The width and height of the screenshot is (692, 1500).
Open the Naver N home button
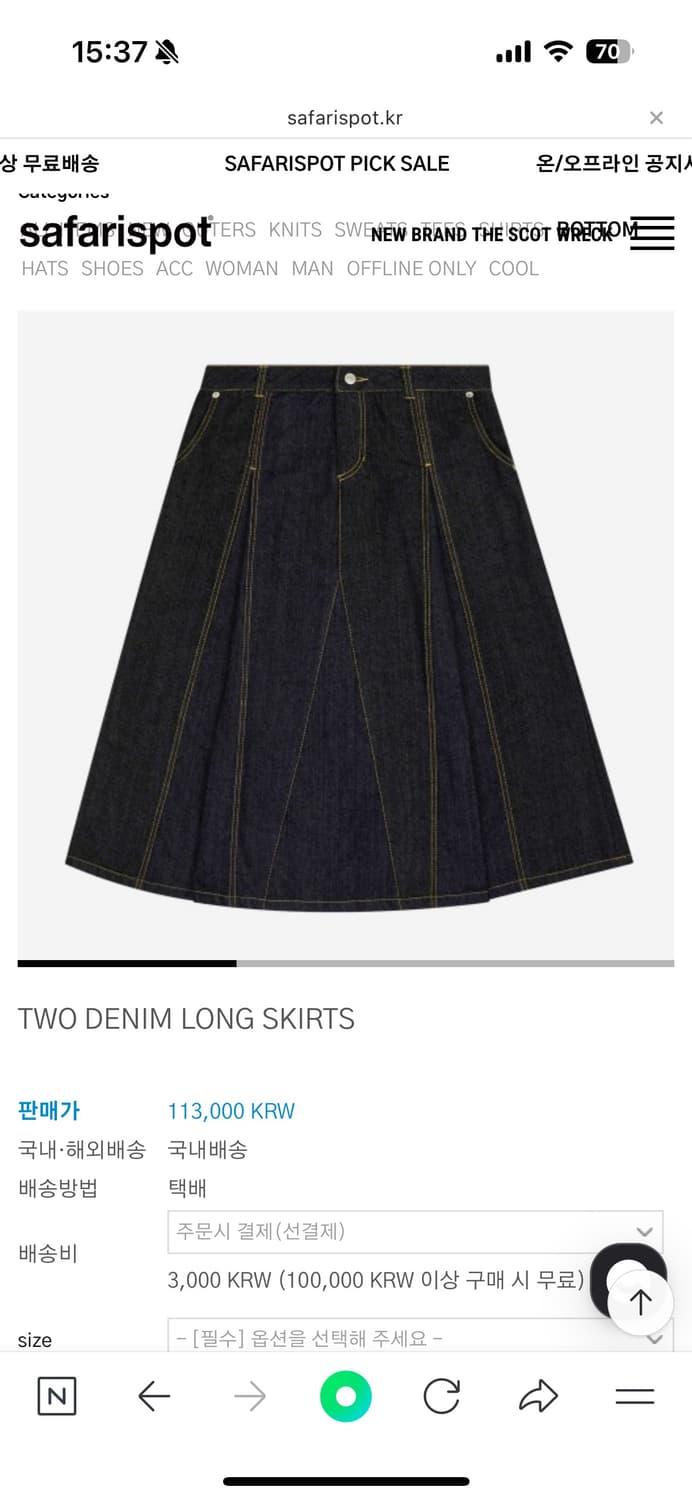(57, 1396)
